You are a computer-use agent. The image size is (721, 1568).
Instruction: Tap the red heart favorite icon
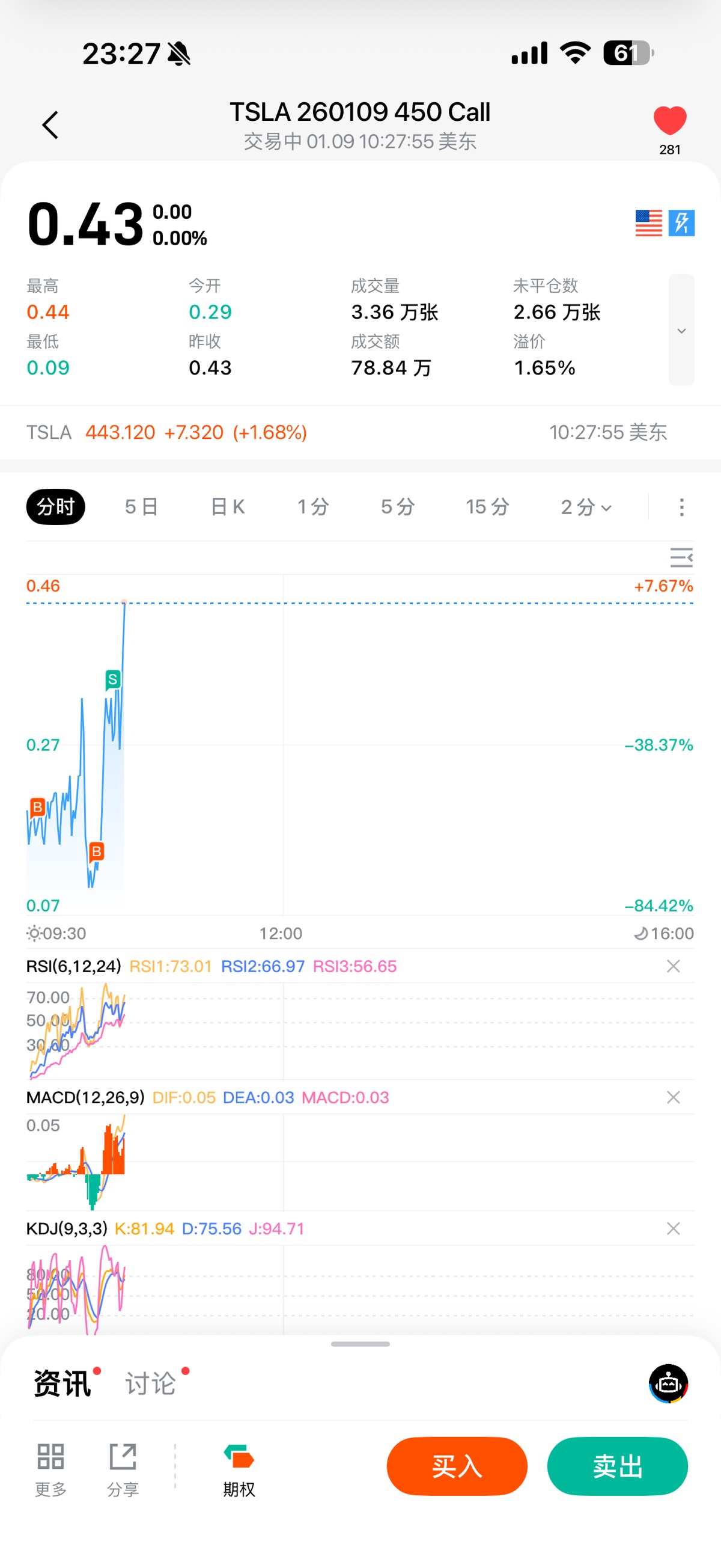(669, 120)
